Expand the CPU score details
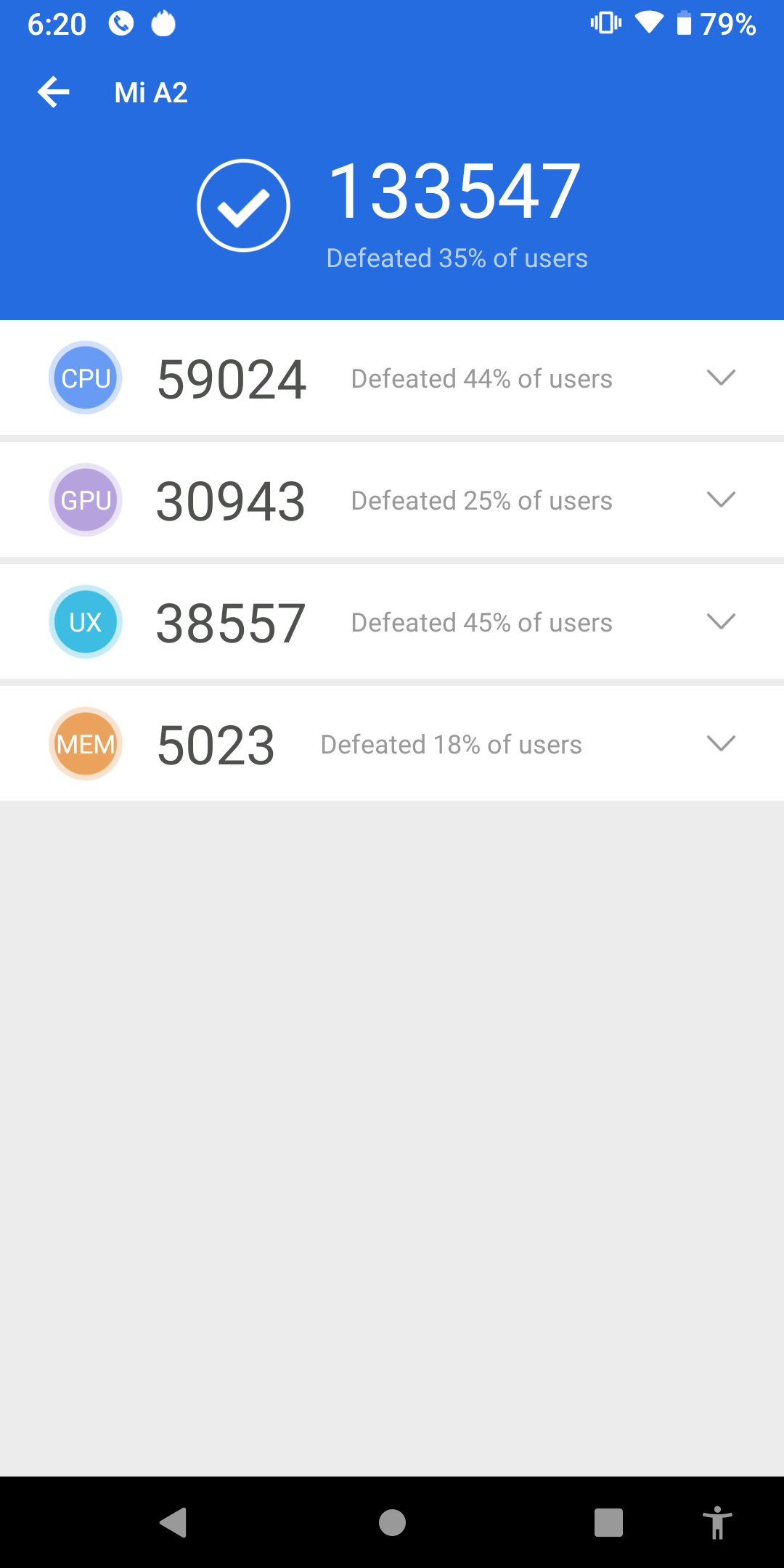The height and width of the screenshot is (1568, 784). 721,377
